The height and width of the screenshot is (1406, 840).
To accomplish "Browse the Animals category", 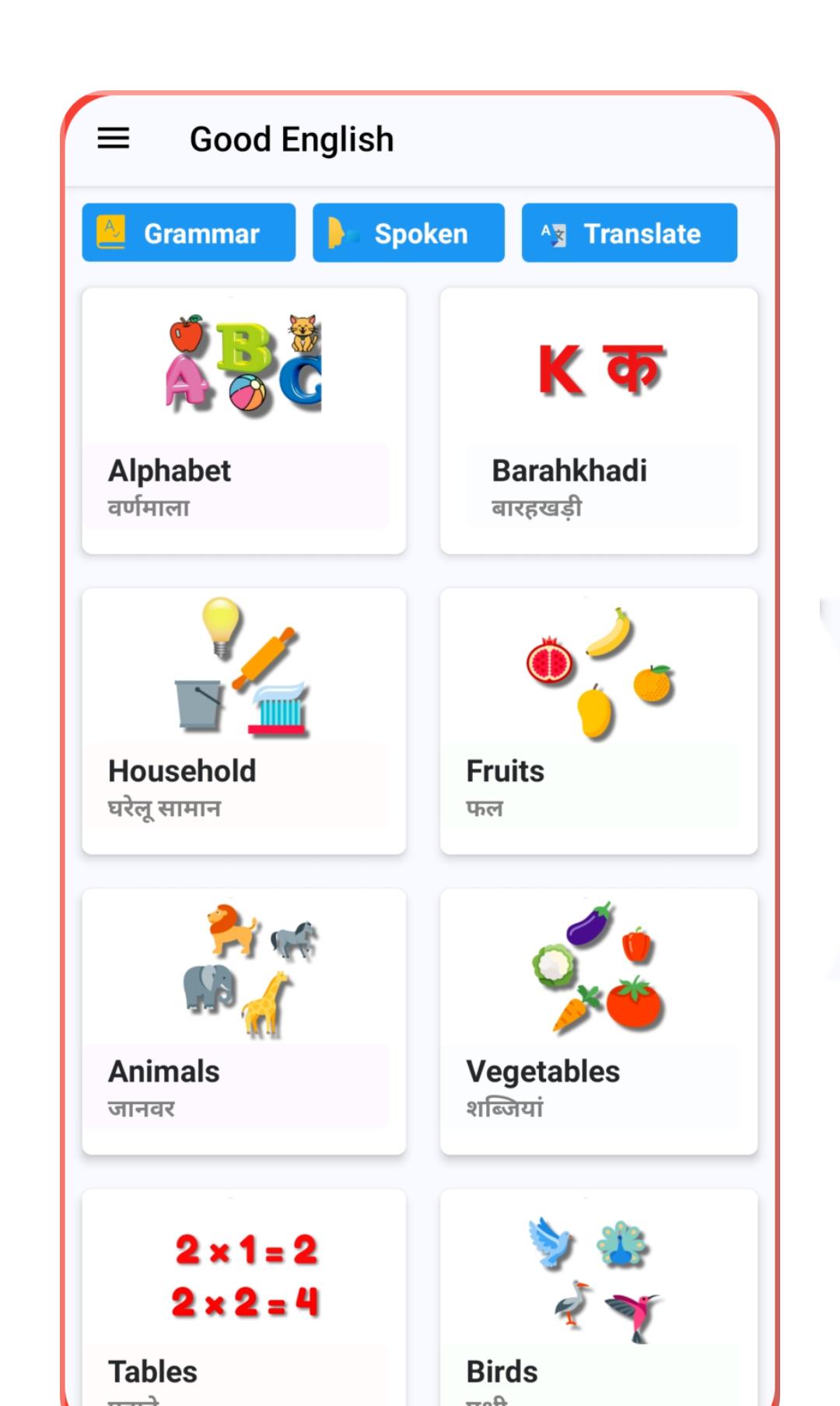I will (243, 1022).
